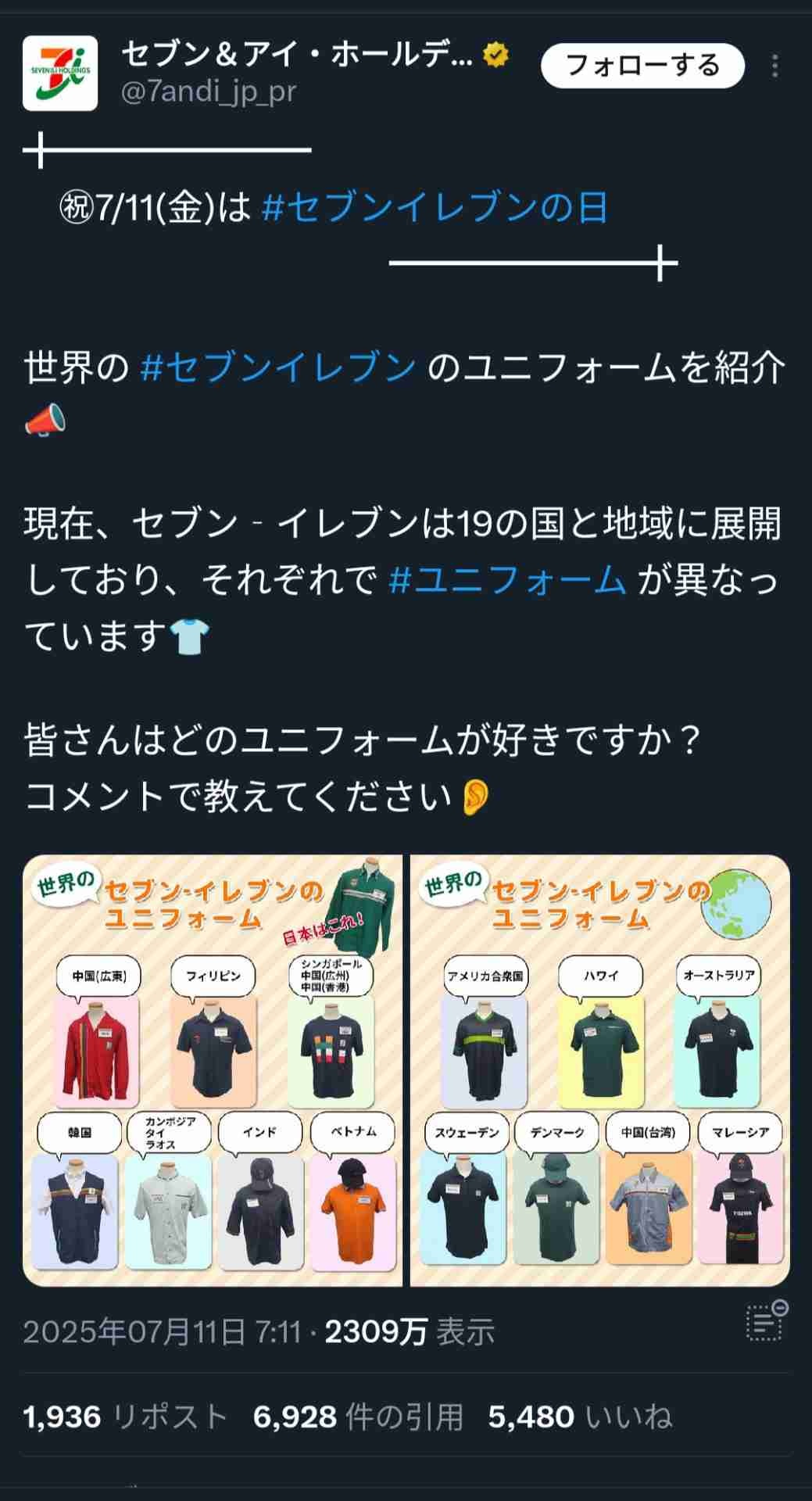The image size is (812, 1501).
Task: View the second uniform image with globe
Action: 599,1070
